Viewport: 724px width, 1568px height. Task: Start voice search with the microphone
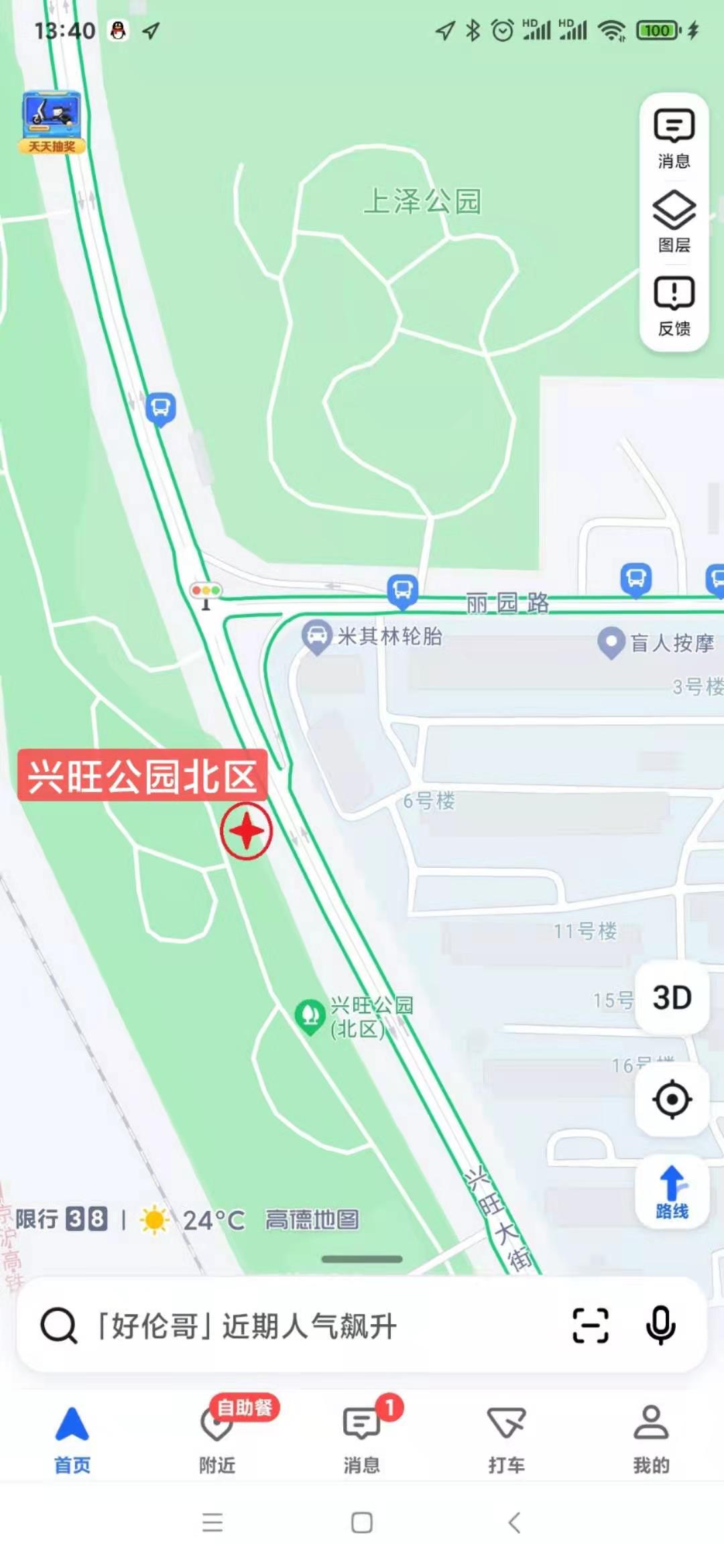(660, 1325)
